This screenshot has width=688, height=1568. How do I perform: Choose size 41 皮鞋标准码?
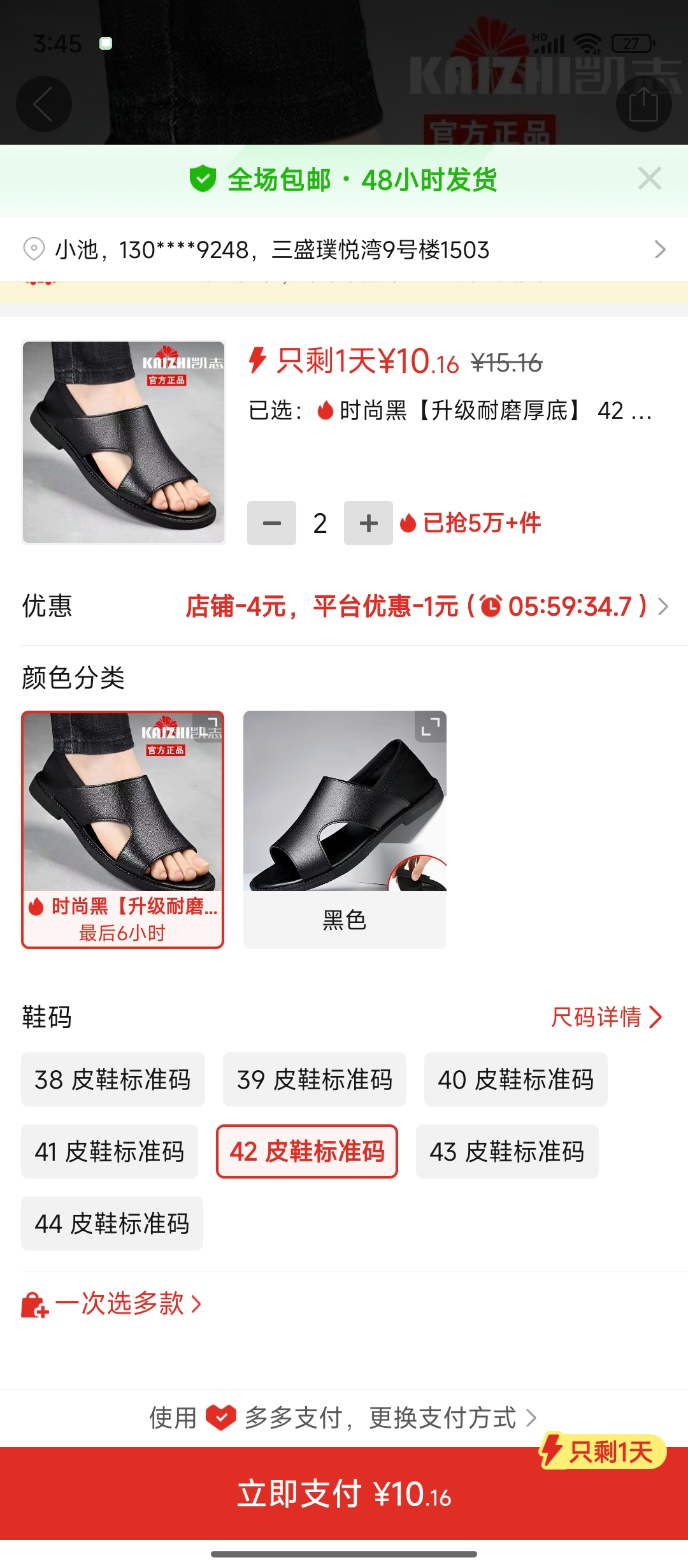pyautogui.click(x=110, y=1152)
